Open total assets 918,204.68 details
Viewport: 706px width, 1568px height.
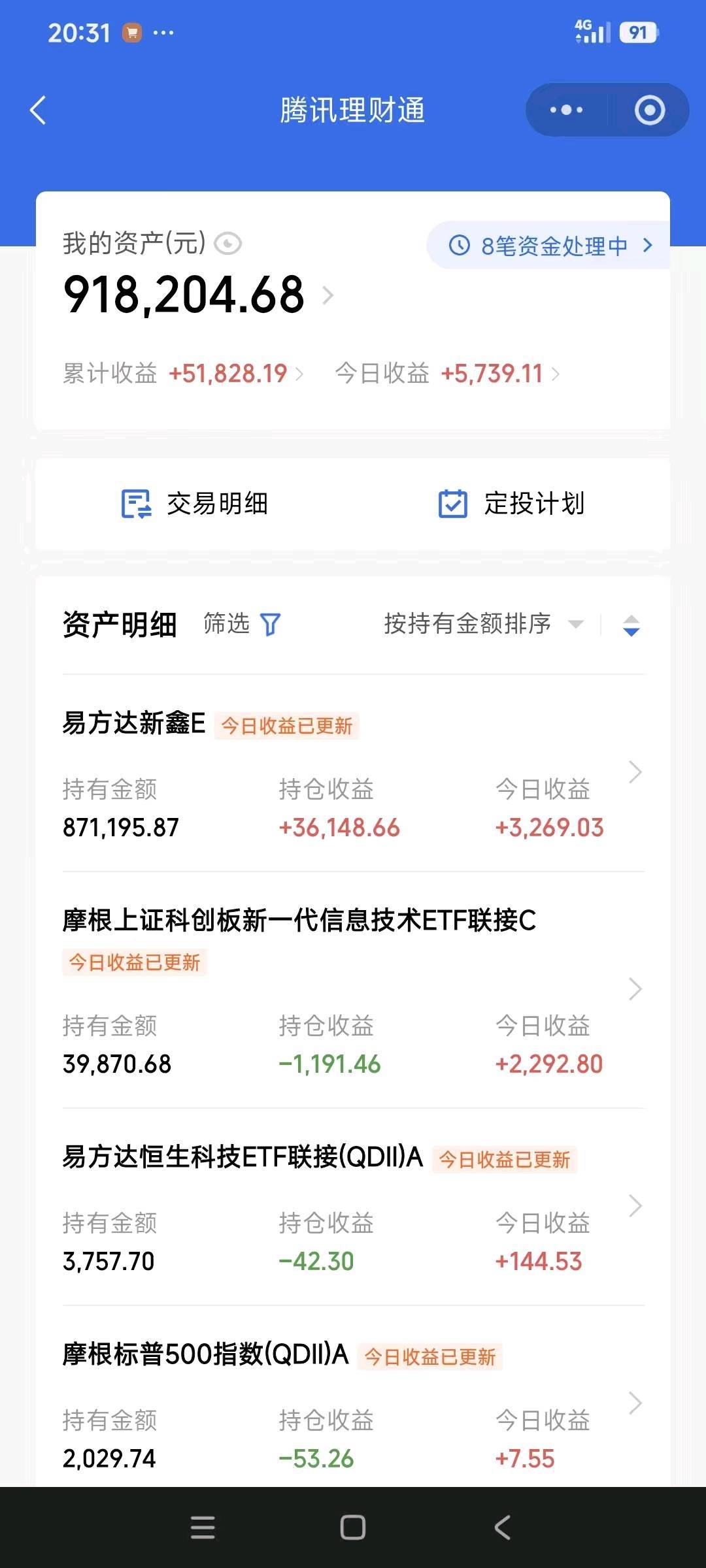[196, 295]
